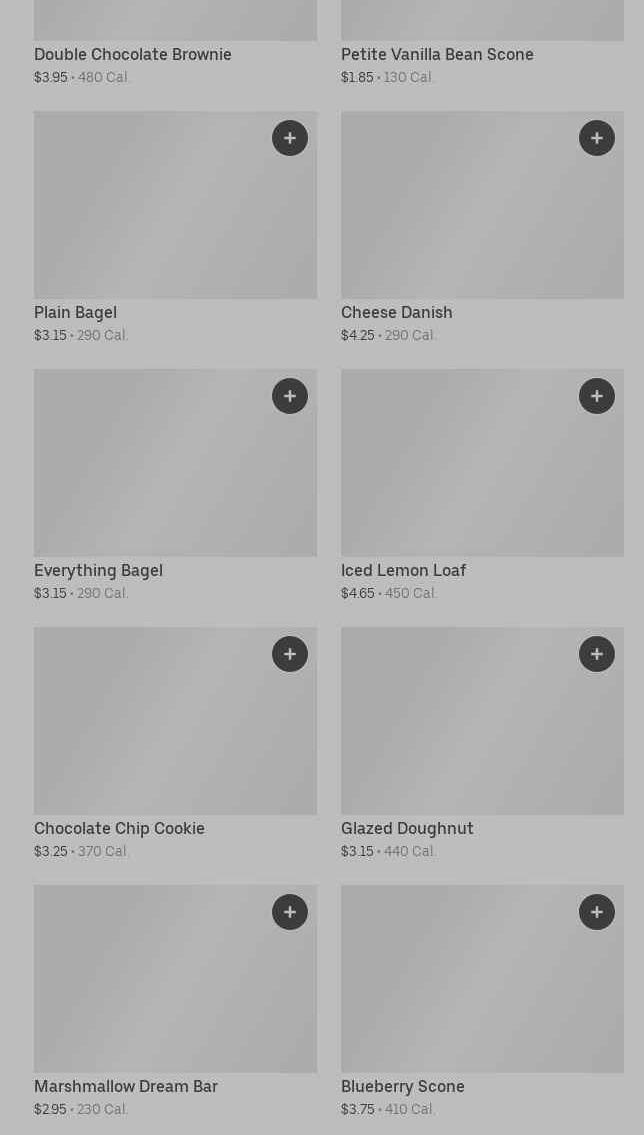View Cheese Danish details
The height and width of the screenshot is (1135, 644).
pyautogui.click(x=460, y=220)
